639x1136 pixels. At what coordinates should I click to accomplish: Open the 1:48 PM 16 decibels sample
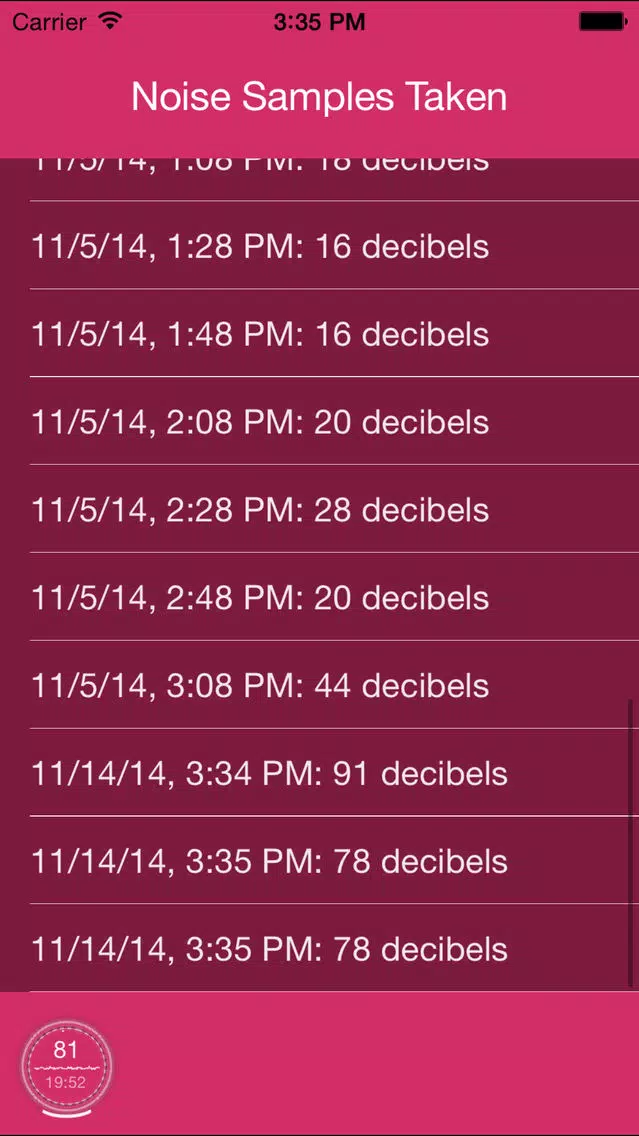320,333
